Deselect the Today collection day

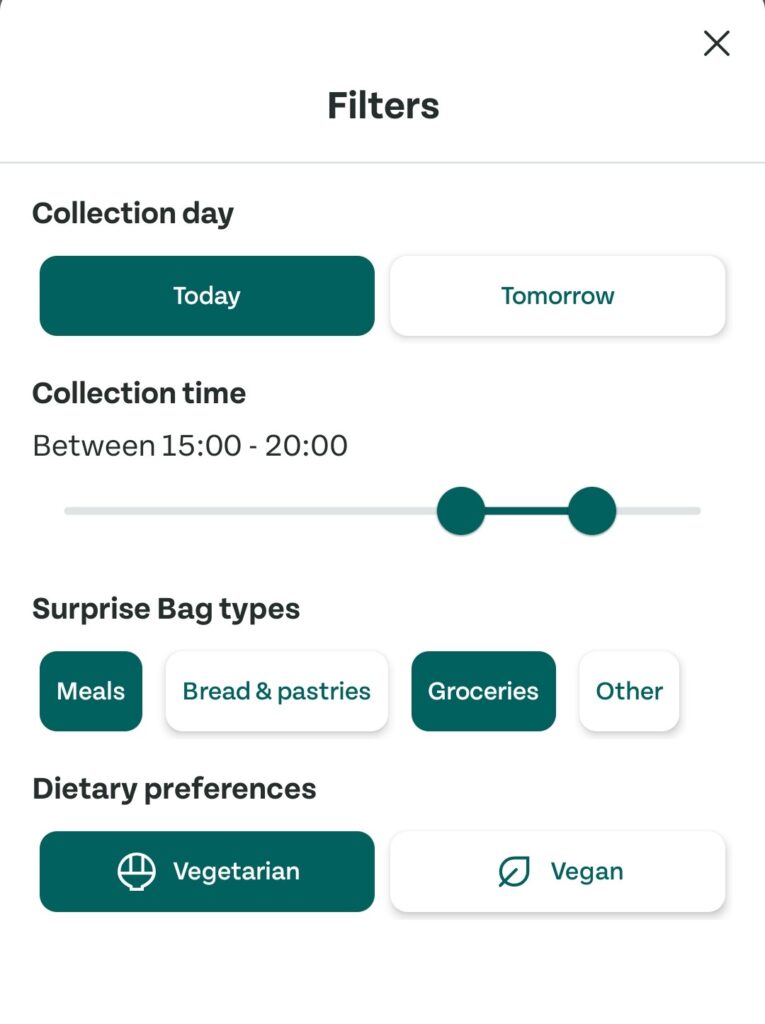pos(206,295)
